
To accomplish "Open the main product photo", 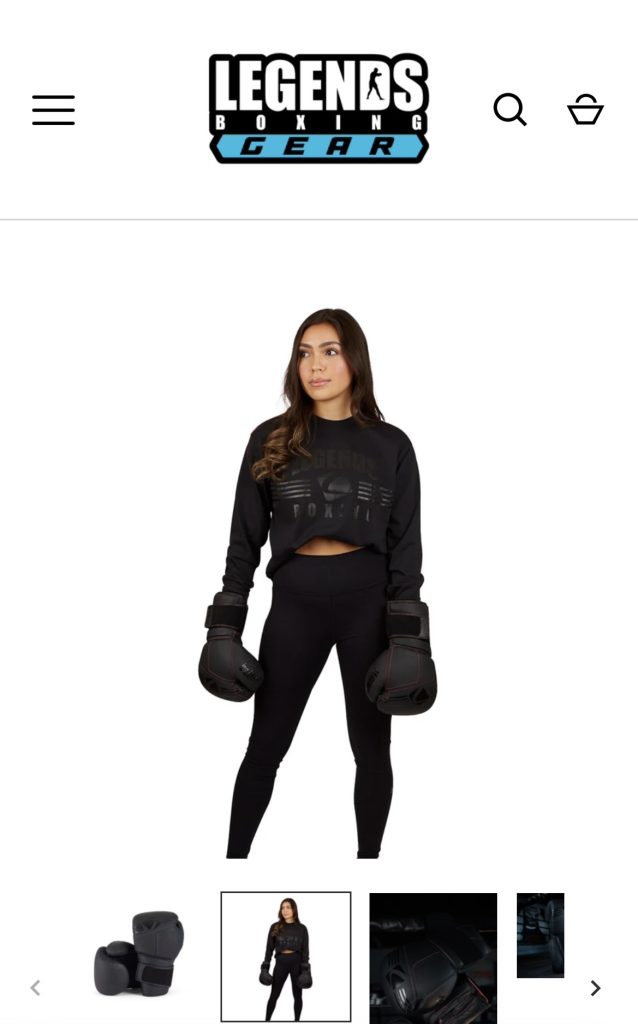I will [x=318, y=582].
